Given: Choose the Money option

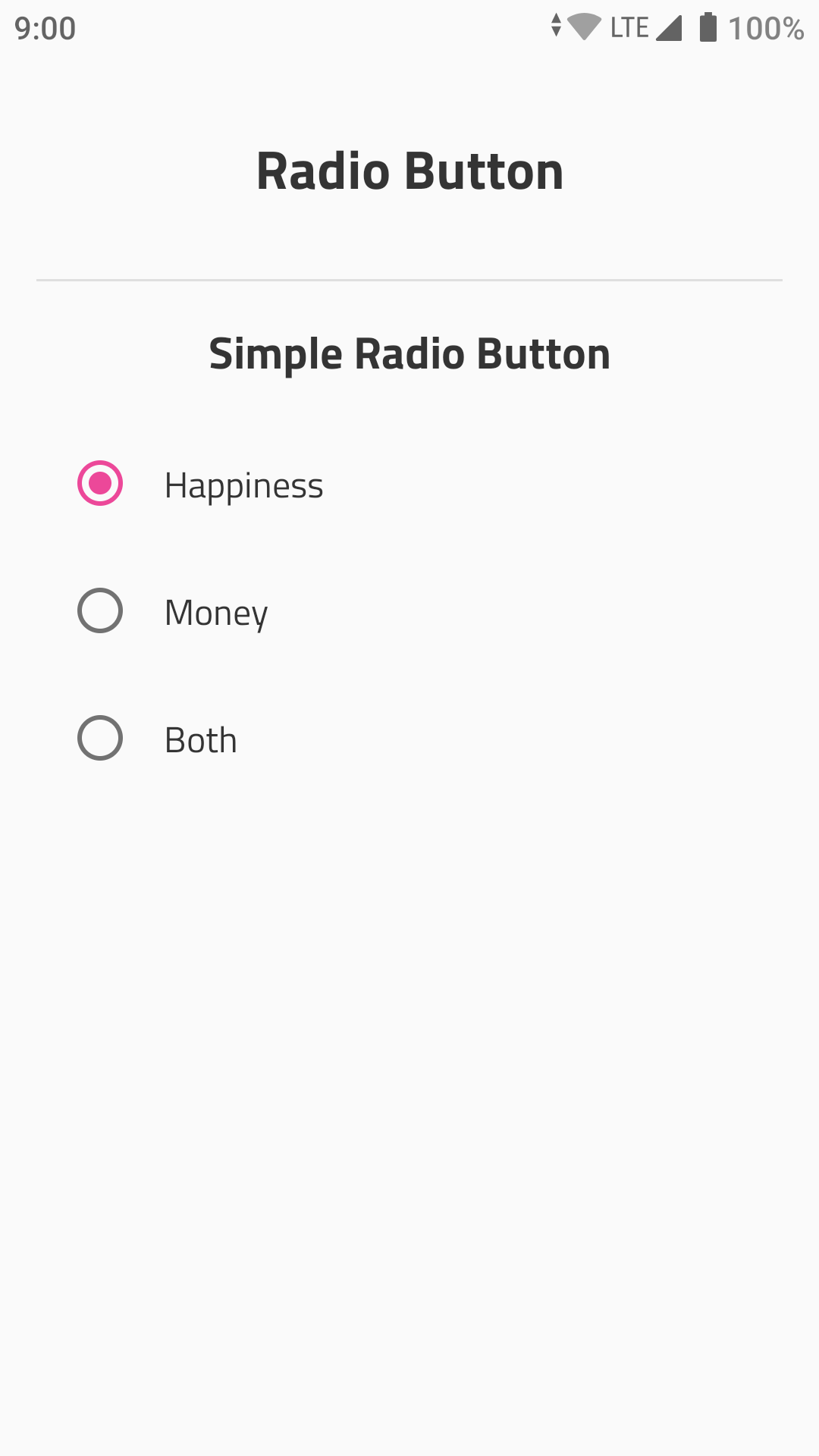Looking at the screenshot, I should click(100, 610).
